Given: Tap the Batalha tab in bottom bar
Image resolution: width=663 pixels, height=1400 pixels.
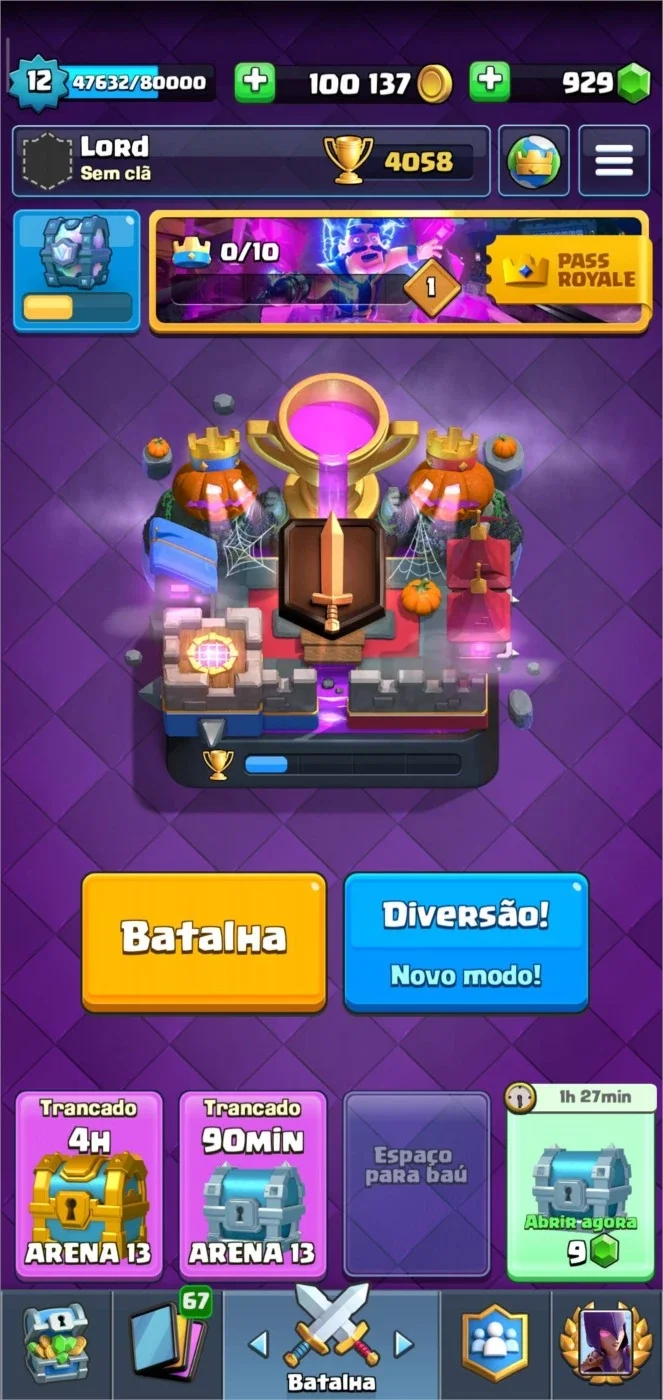Looking at the screenshot, I should pyautogui.click(x=331, y=1345).
